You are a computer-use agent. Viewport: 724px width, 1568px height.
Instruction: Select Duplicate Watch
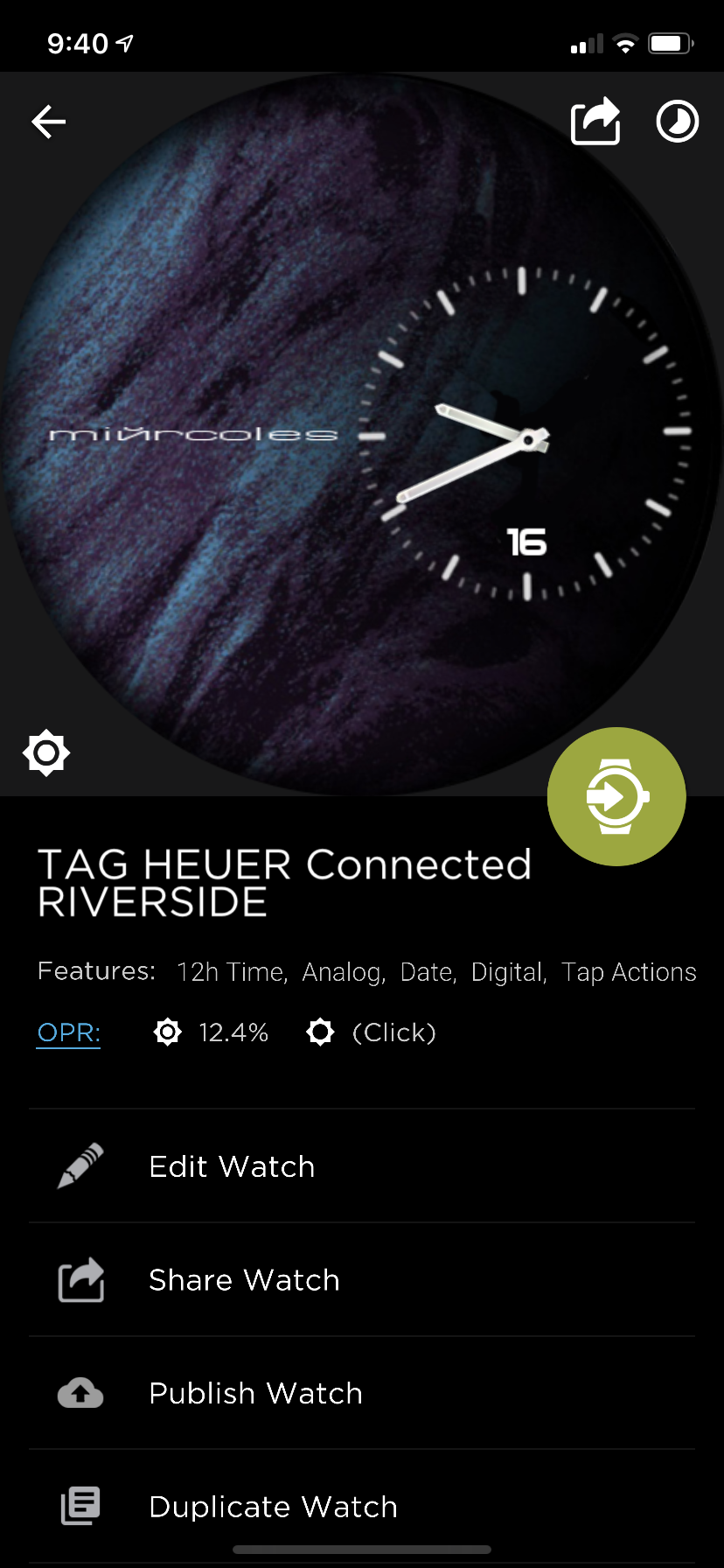click(362, 1507)
